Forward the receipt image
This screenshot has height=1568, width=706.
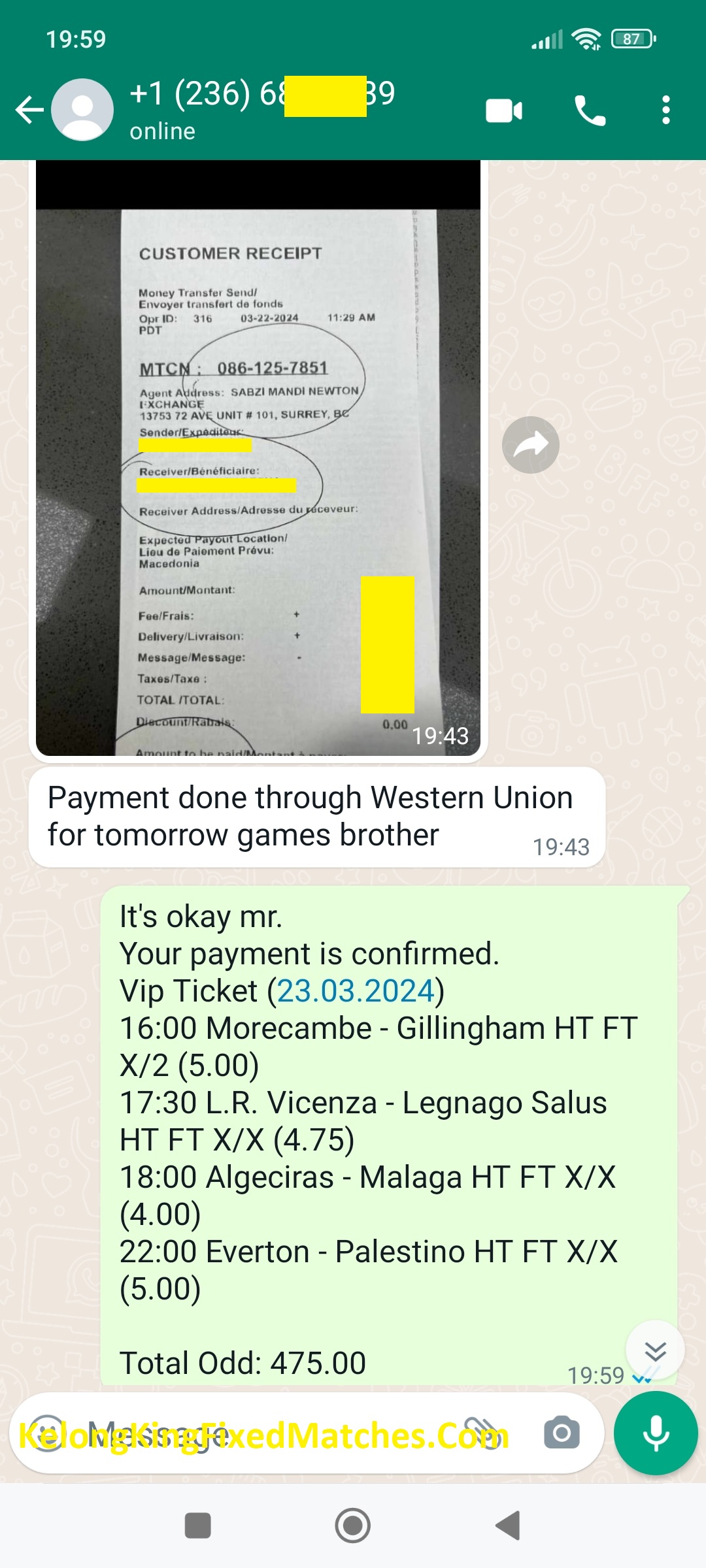click(x=530, y=445)
